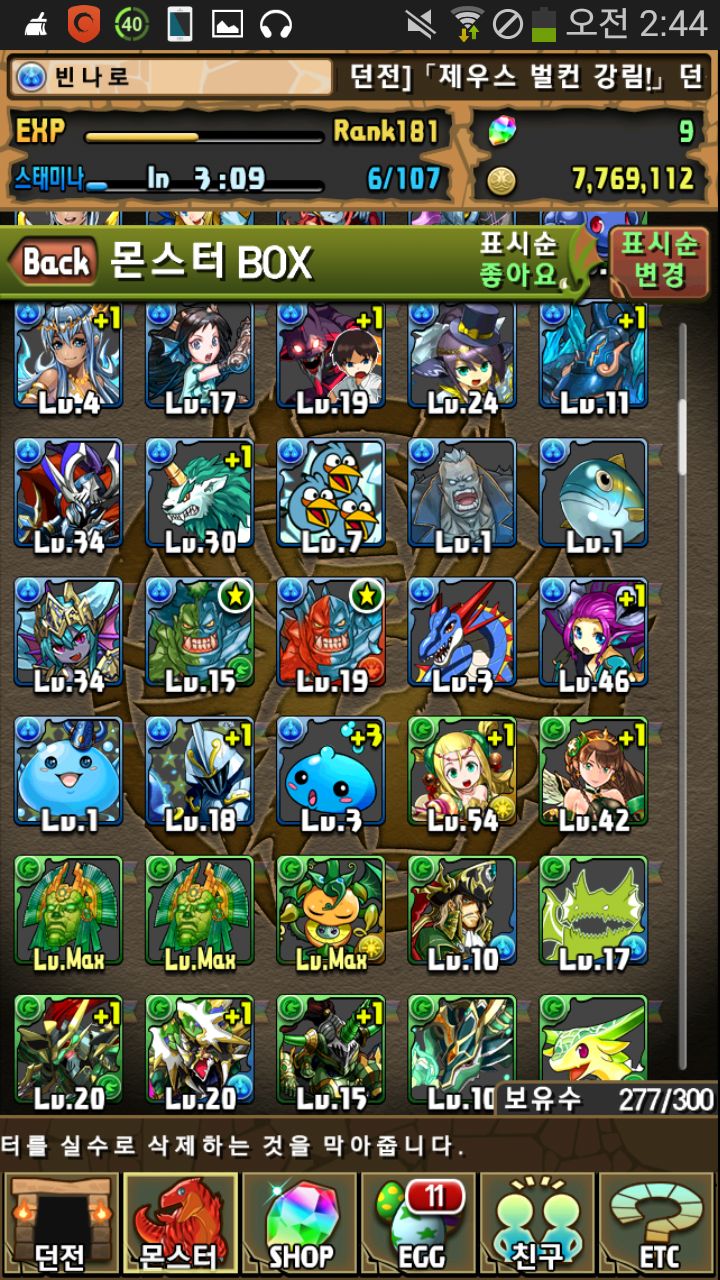Screen dimensions: 720x1280
Task: Tap the 표시순 변경 sort button
Action: click(x=658, y=260)
